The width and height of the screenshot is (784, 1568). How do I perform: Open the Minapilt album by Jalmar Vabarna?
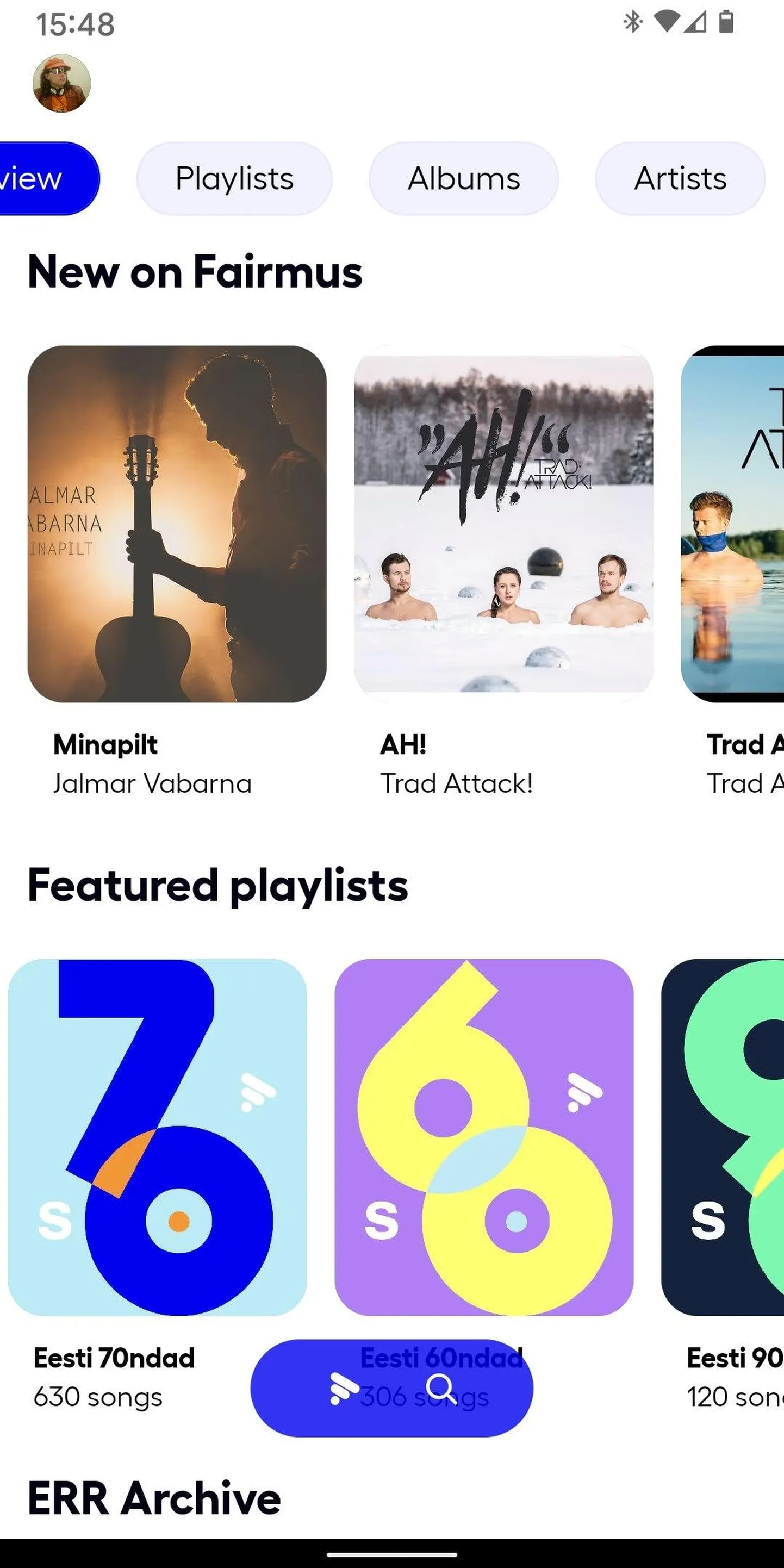tap(177, 524)
